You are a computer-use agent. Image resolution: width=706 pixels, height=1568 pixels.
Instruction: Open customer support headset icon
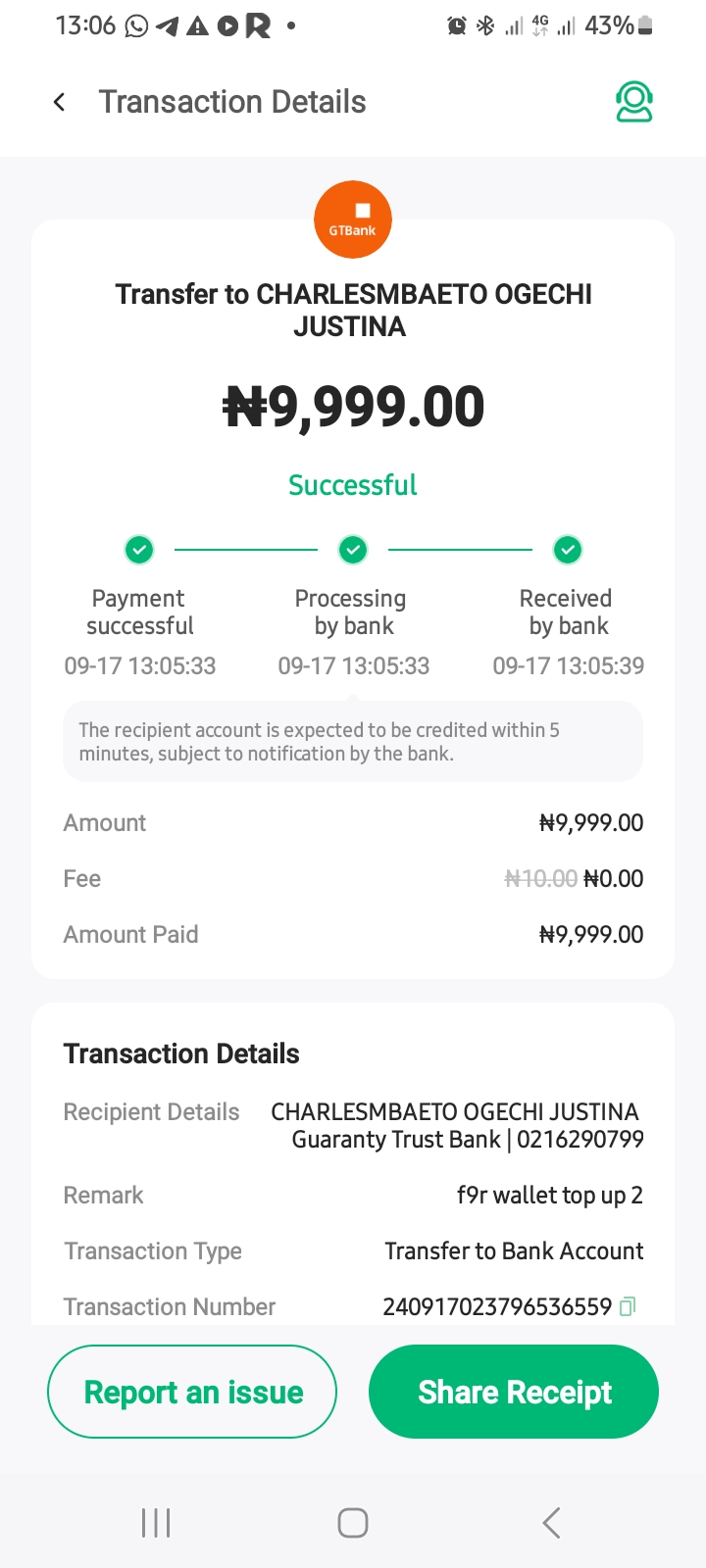pos(634,102)
